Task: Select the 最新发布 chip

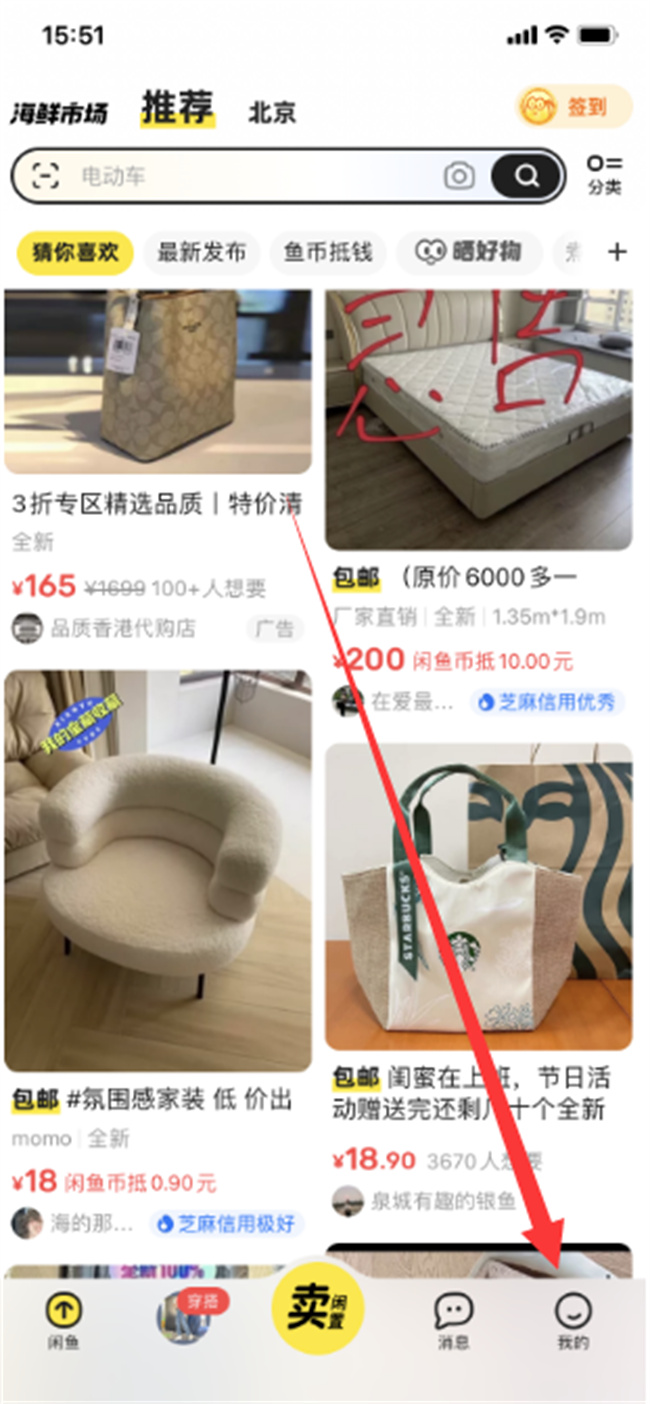Action: 201,252
